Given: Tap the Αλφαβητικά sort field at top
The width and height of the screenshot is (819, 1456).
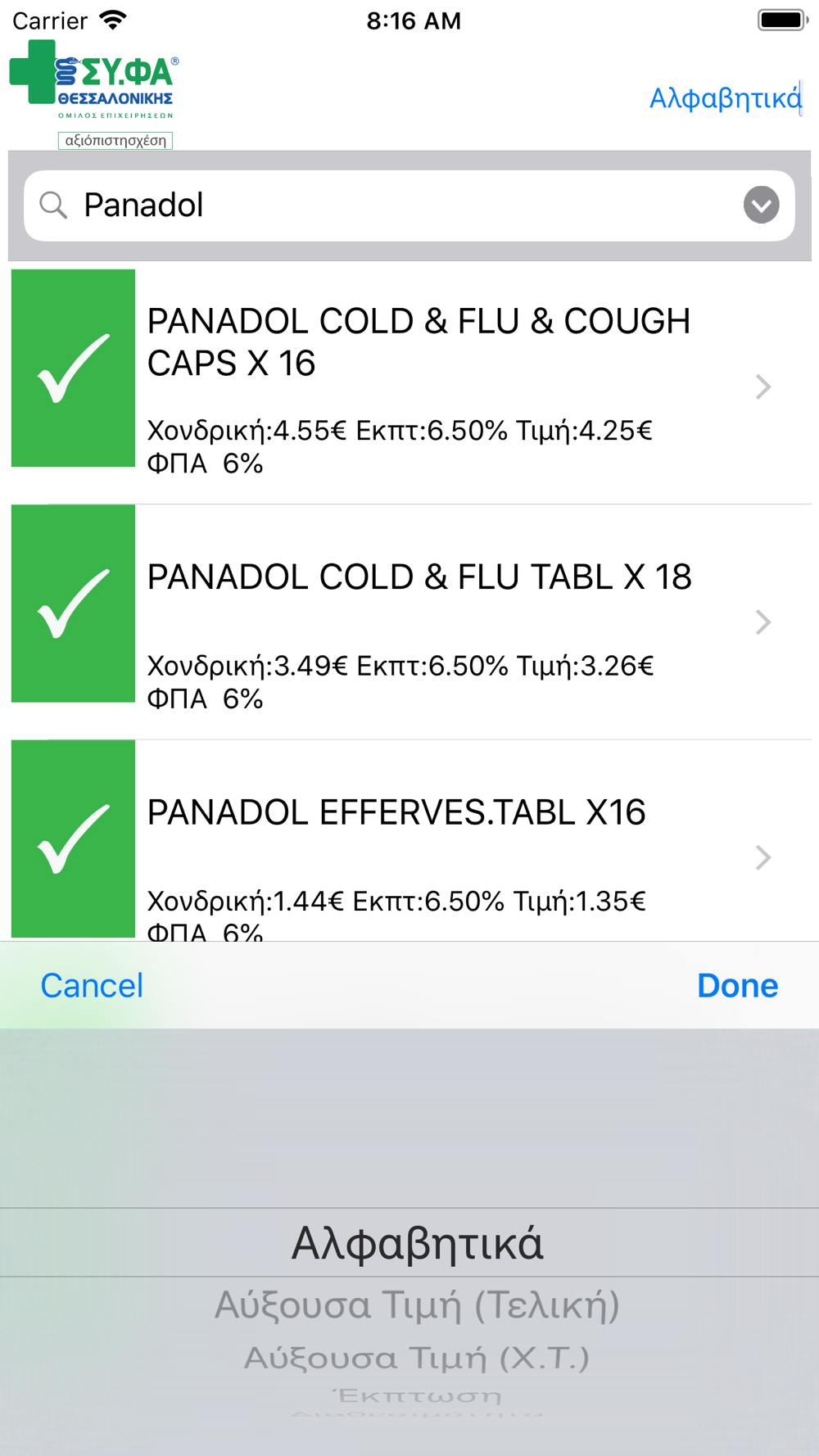Looking at the screenshot, I should click(x=725, y=98).
